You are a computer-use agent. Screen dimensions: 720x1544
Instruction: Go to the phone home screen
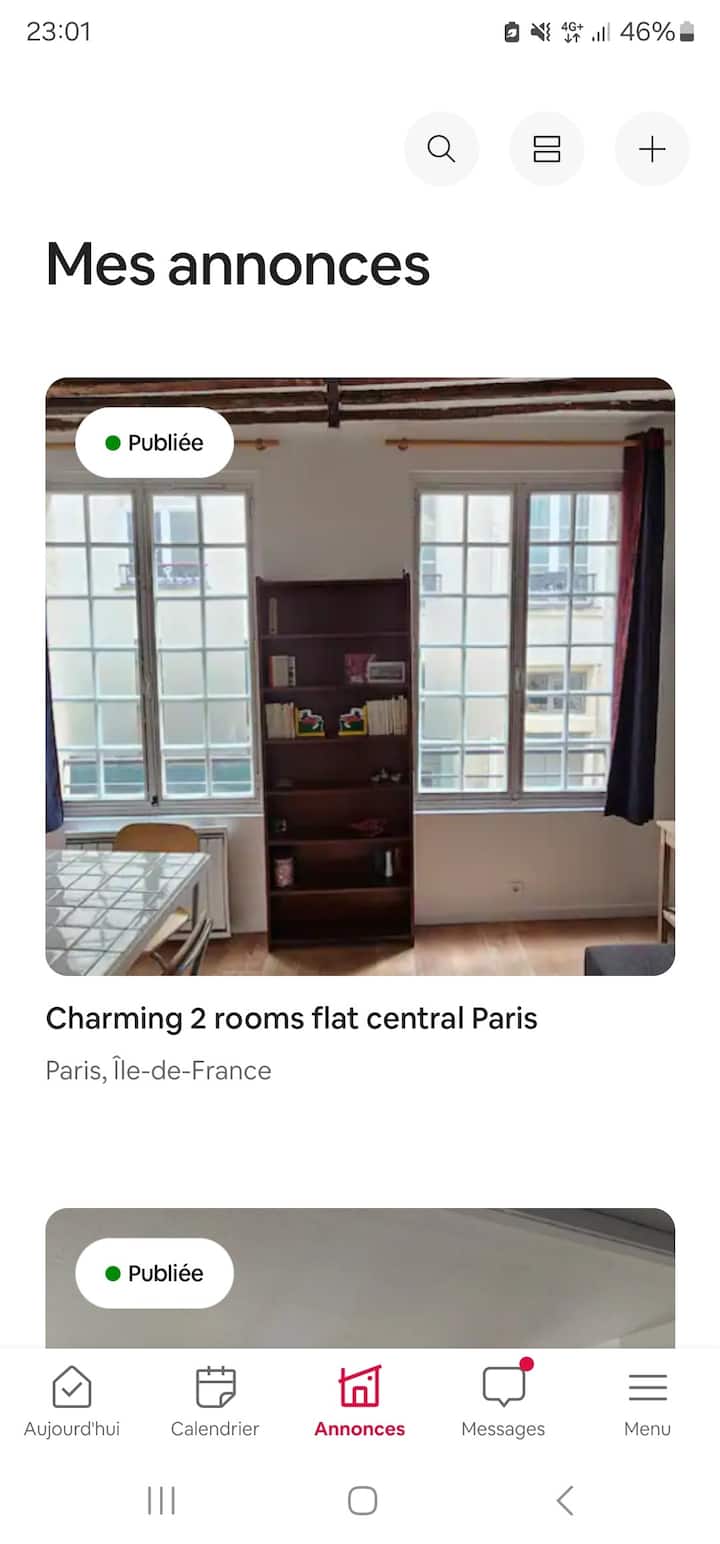362,1500
